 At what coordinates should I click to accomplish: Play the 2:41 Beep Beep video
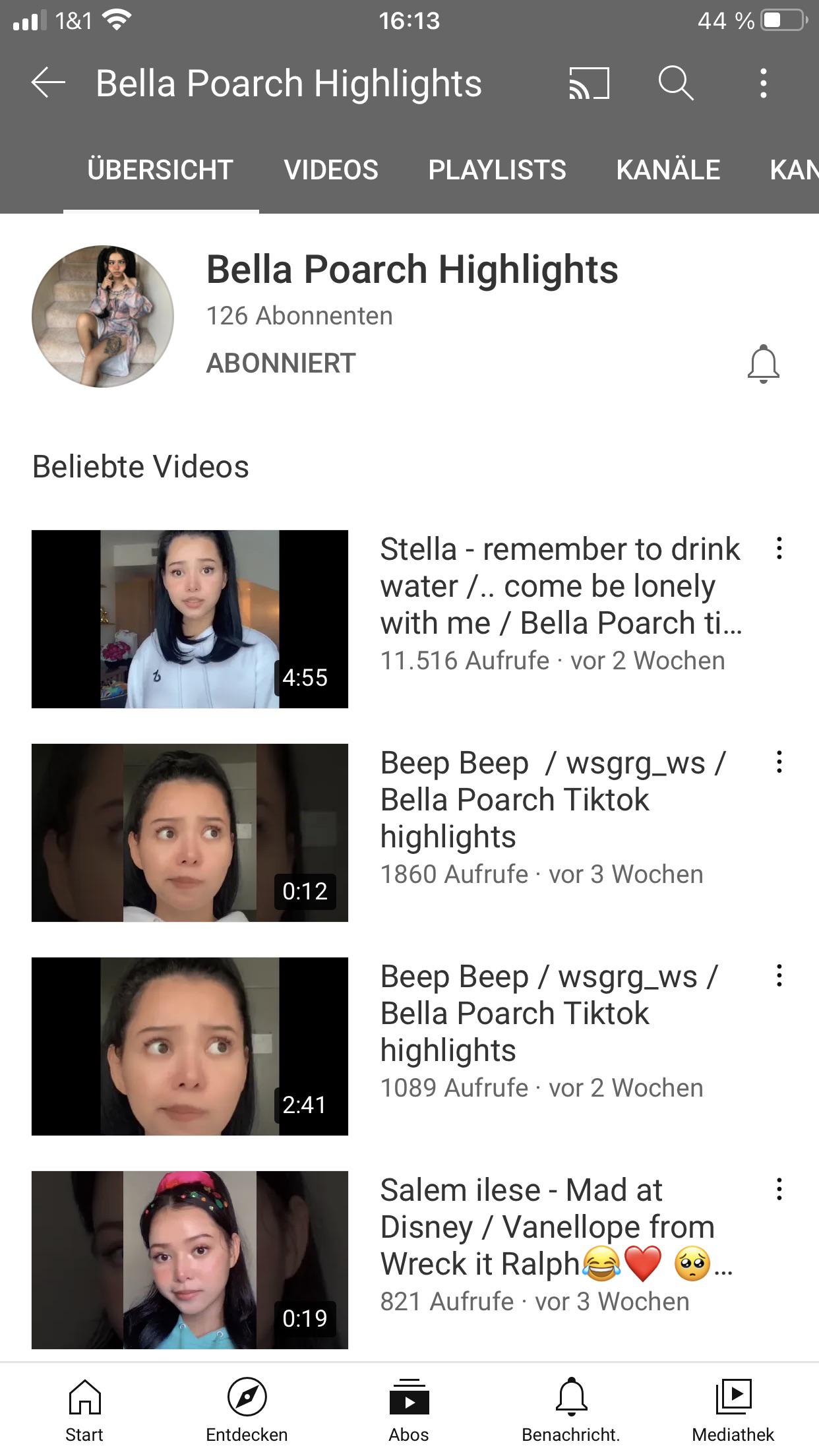pyautogui.click(x=190, y=1046)
